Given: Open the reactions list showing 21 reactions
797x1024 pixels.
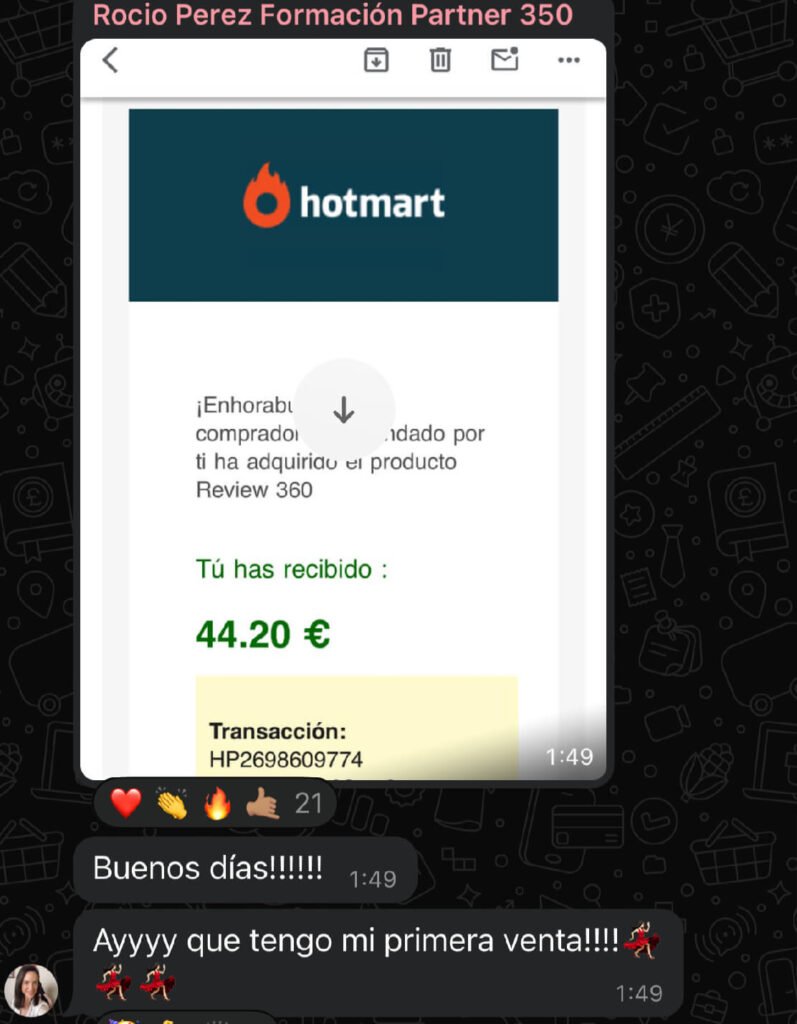Looking at the screenshot, I should tap(216, 803).
